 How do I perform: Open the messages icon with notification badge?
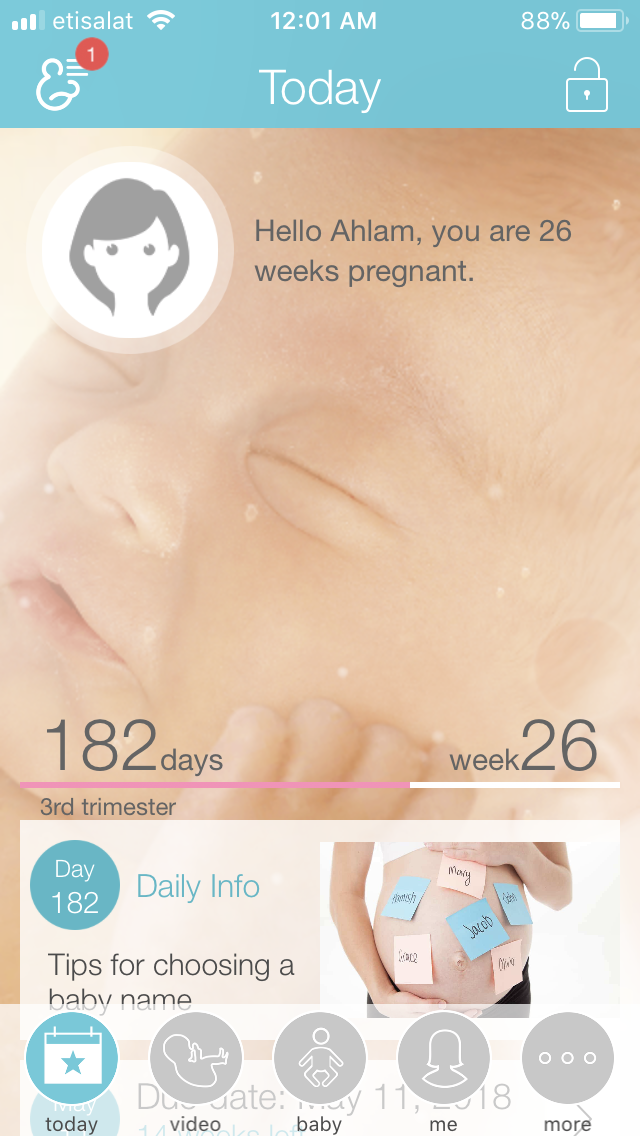pos(62,84)
